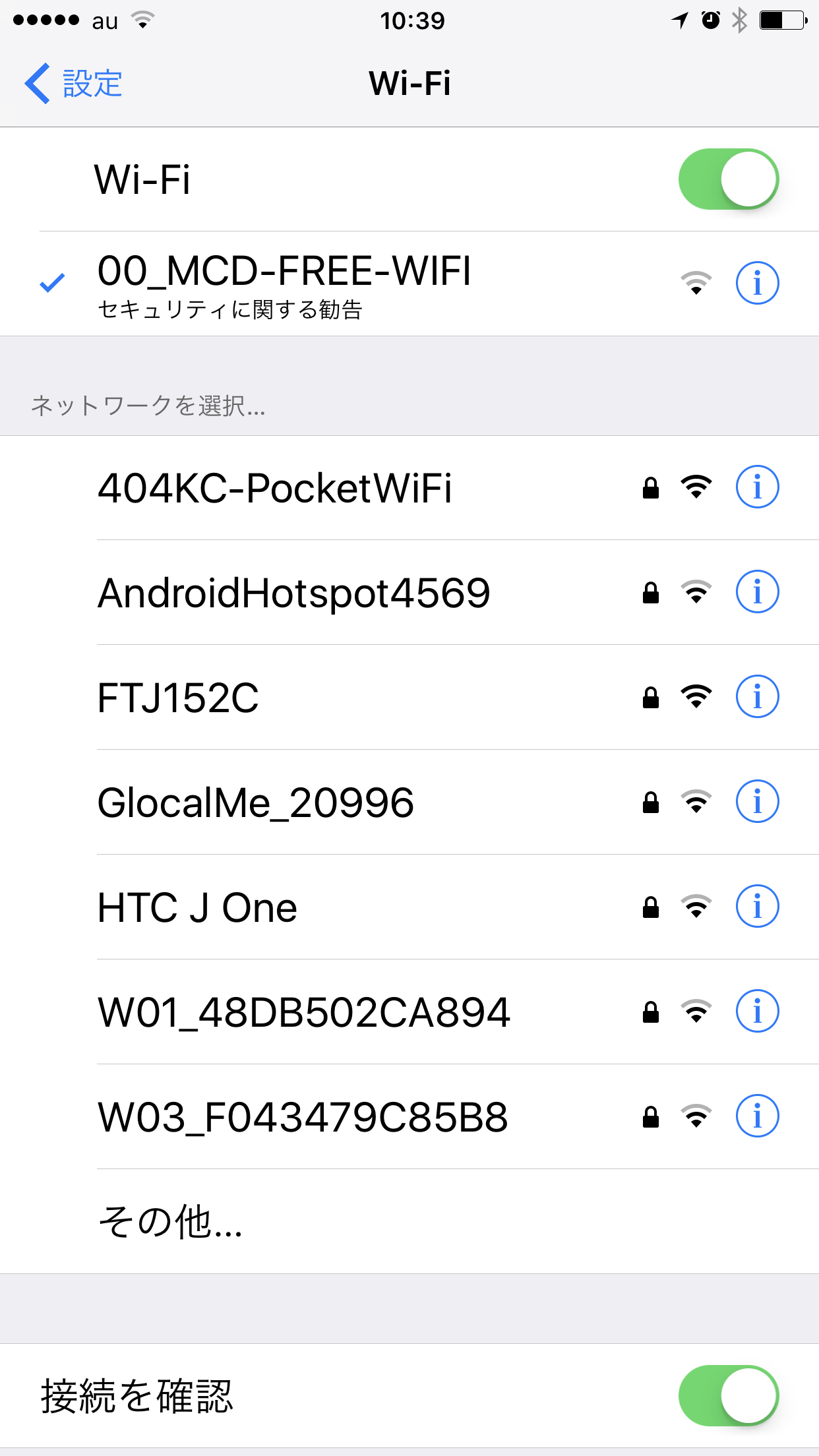
Task: Open HTC J One info icon
Action: (x=757, y=907)
